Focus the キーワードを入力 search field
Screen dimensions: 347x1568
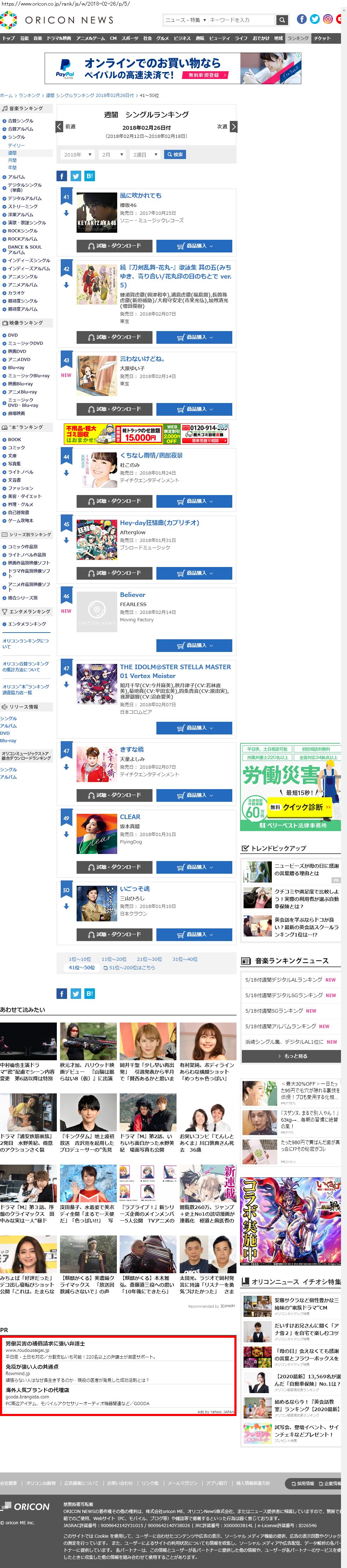click(241, 20)
